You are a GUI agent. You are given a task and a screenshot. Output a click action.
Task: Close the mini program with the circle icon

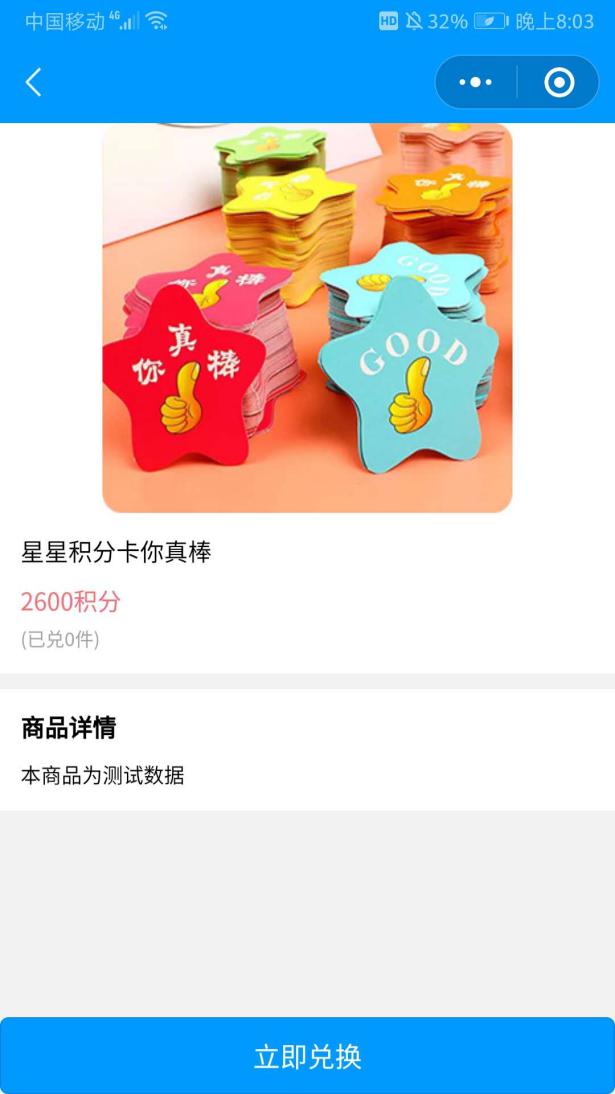[559, 83]
